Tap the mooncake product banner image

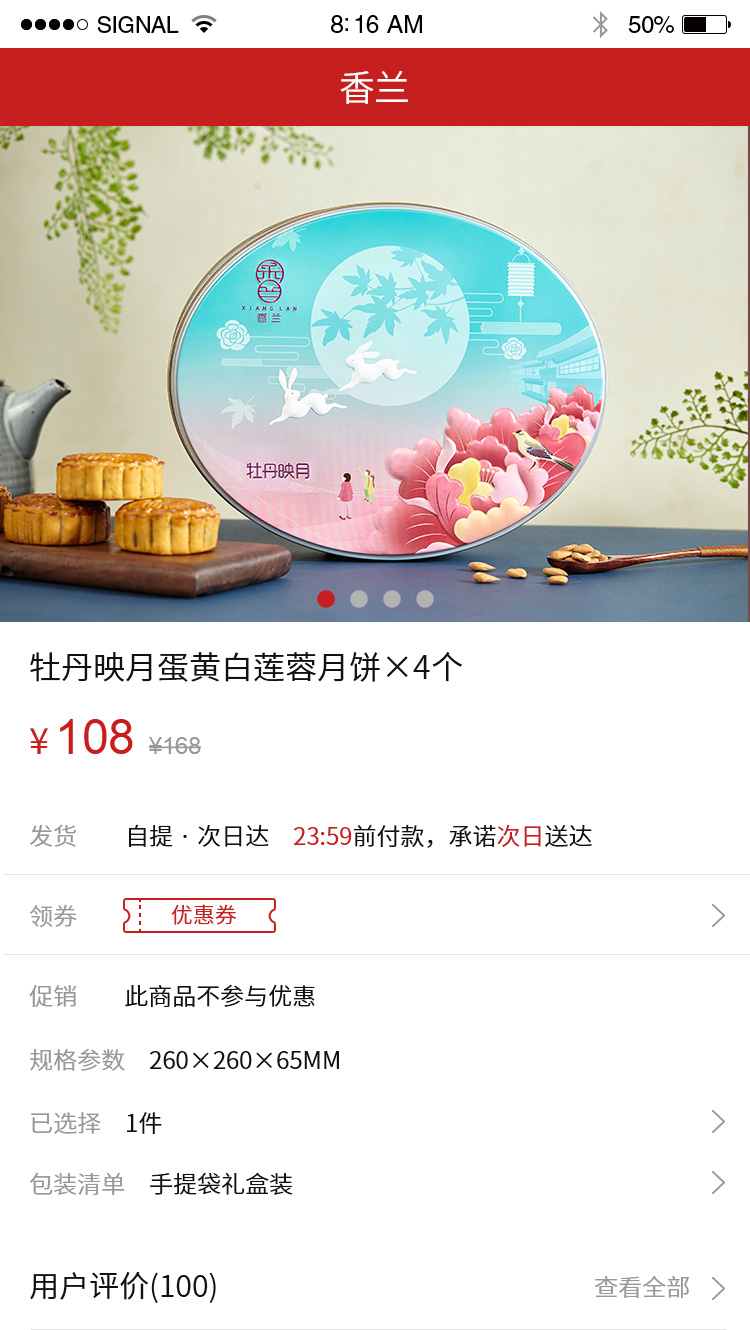pyautogui.click(x=374, y=373)
